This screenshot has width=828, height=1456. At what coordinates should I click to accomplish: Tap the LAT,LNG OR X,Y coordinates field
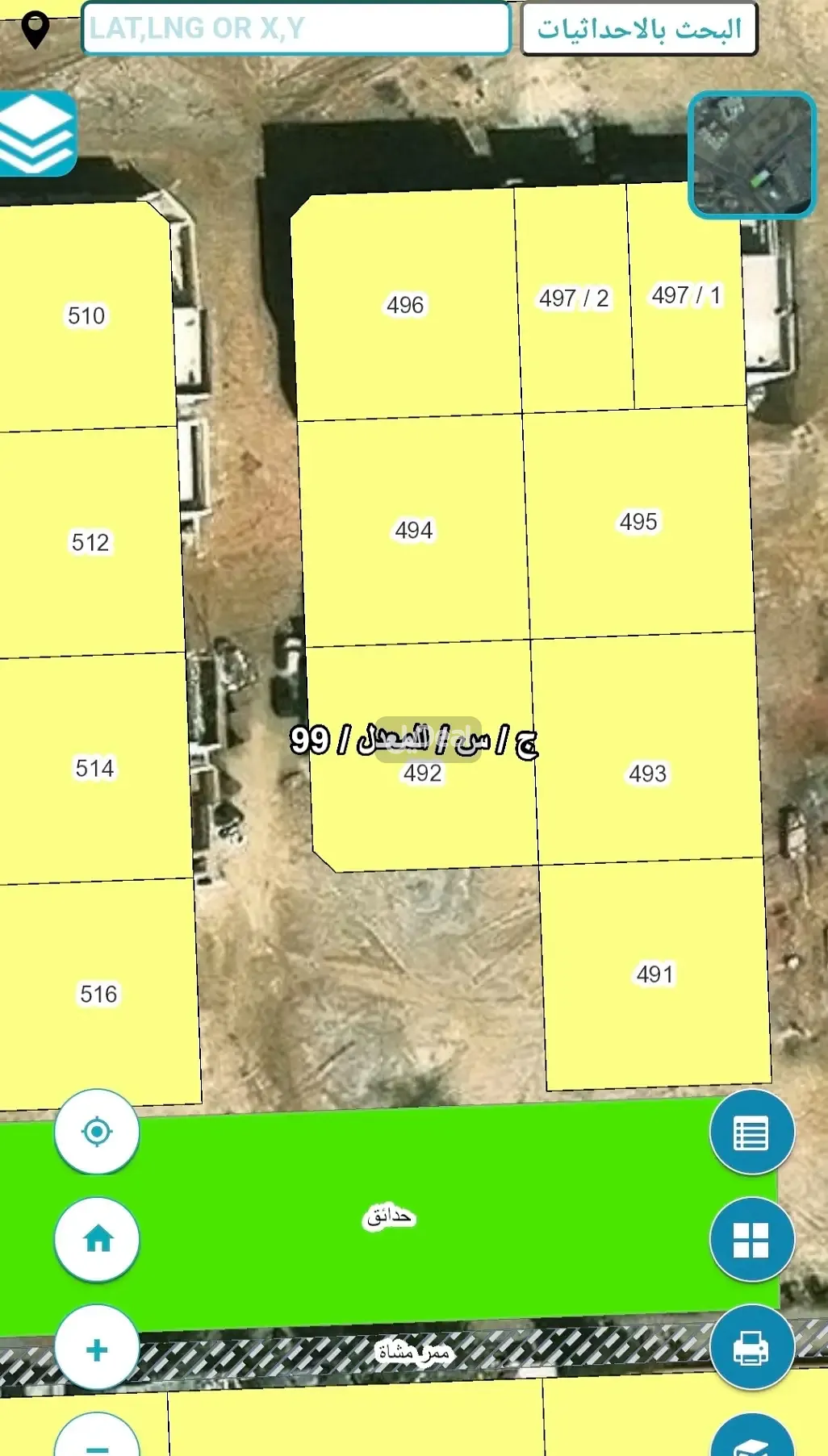click(x=295, y=28)
